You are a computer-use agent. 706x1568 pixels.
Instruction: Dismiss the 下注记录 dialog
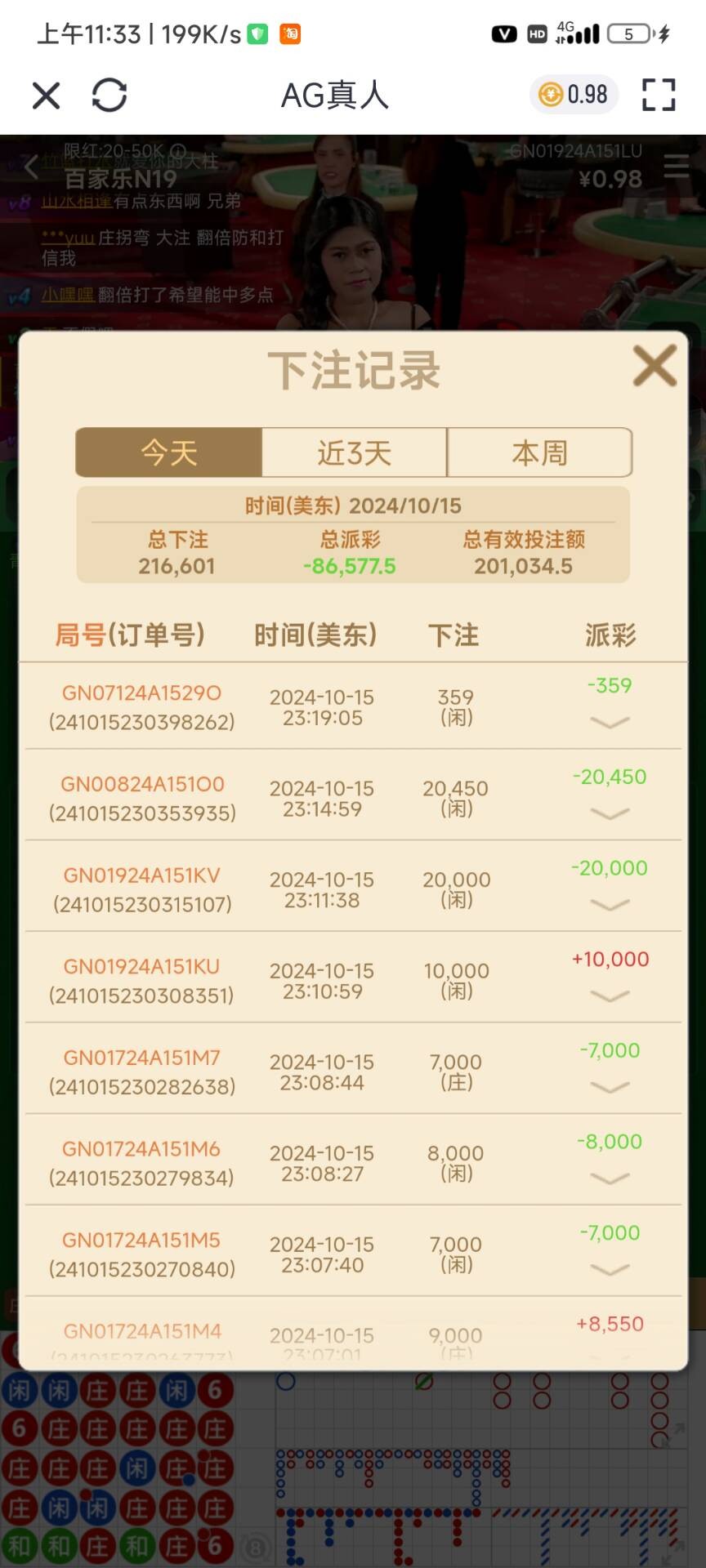655,365
